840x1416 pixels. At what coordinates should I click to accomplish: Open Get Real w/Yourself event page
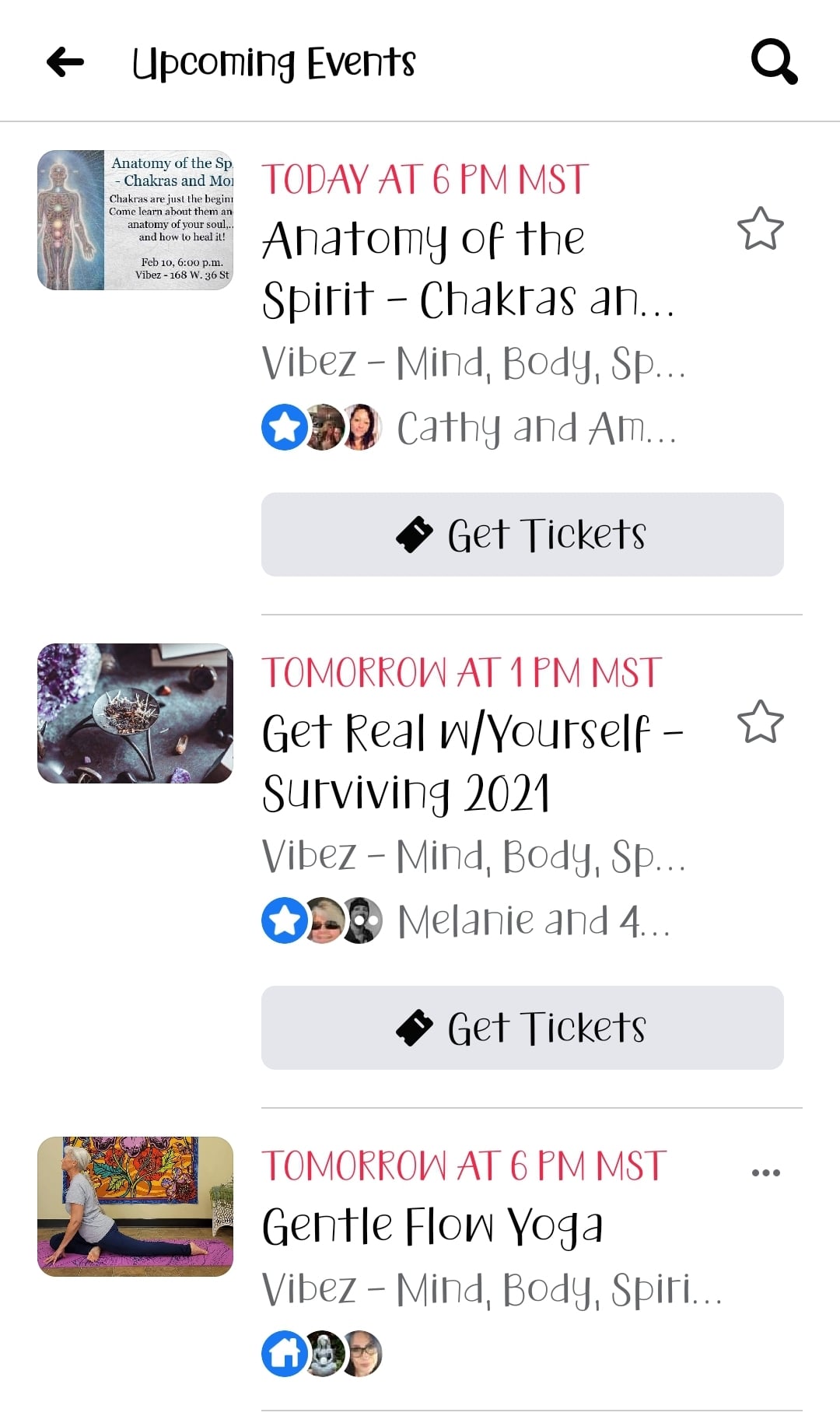tap(471, 762)
